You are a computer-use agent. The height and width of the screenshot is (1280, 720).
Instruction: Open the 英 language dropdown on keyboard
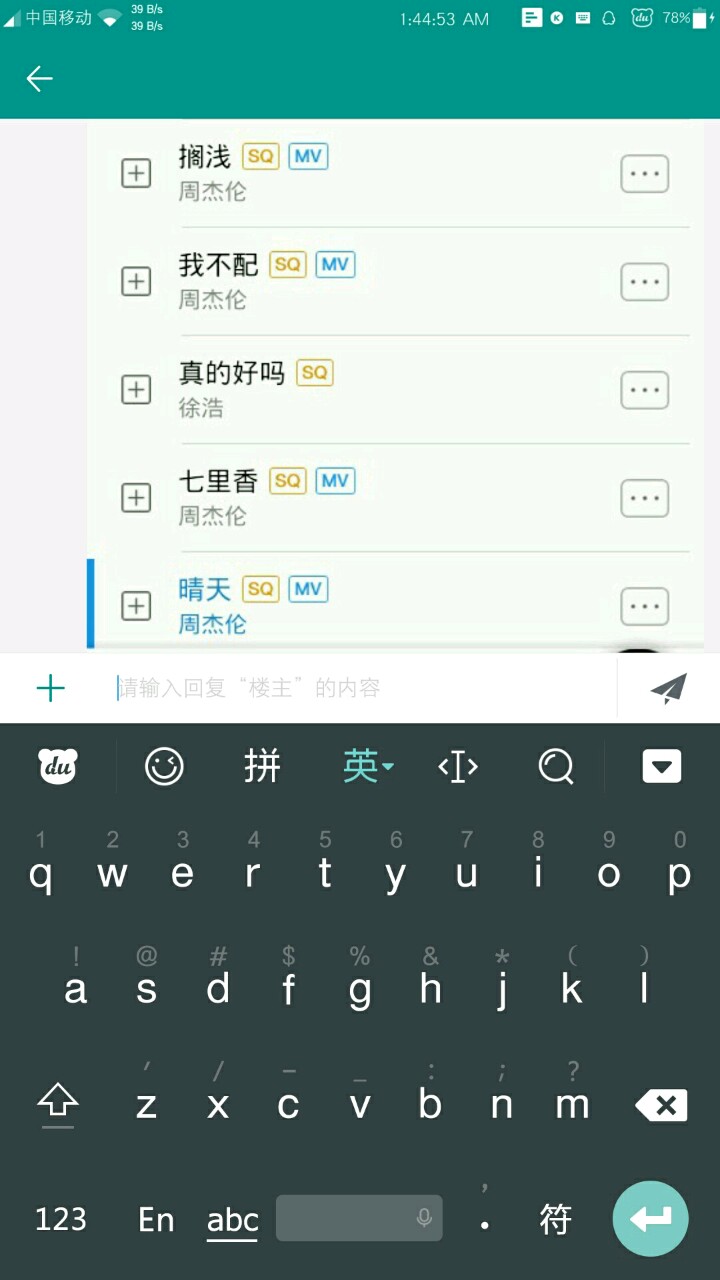click(367, 767)
